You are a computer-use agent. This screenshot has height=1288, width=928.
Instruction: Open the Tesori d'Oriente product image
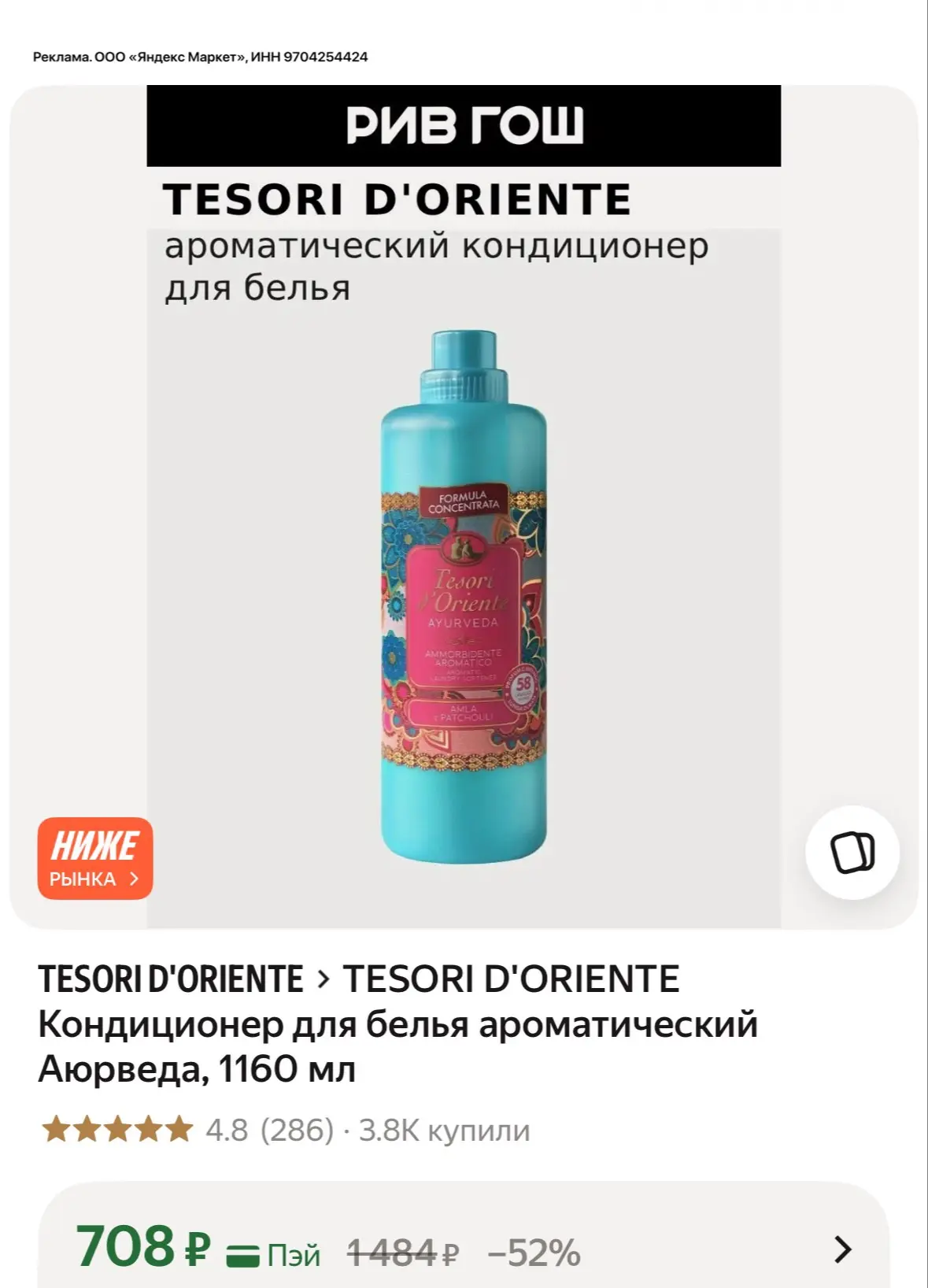point(464,507)
